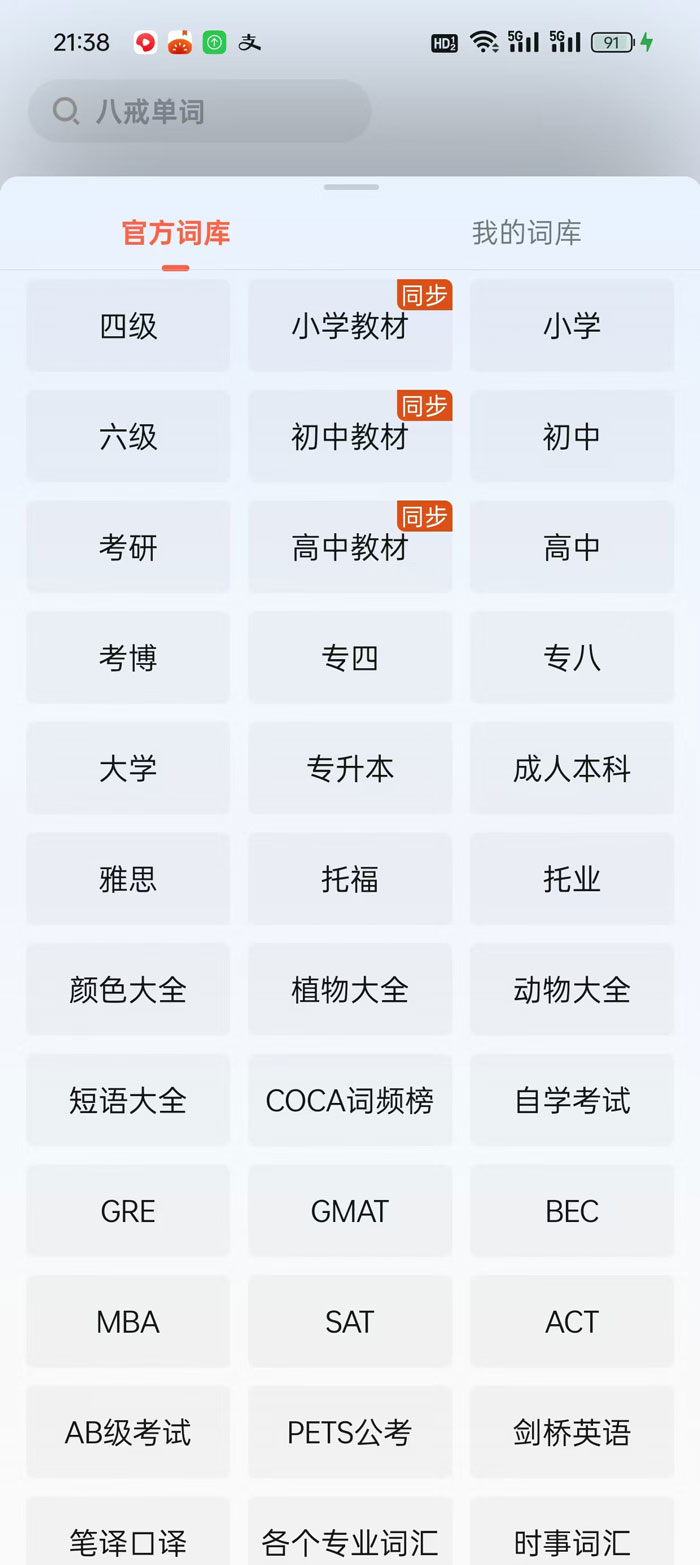Open the 八戒单词 search box
The image size is (700, 1565).
tap(200, 111)
